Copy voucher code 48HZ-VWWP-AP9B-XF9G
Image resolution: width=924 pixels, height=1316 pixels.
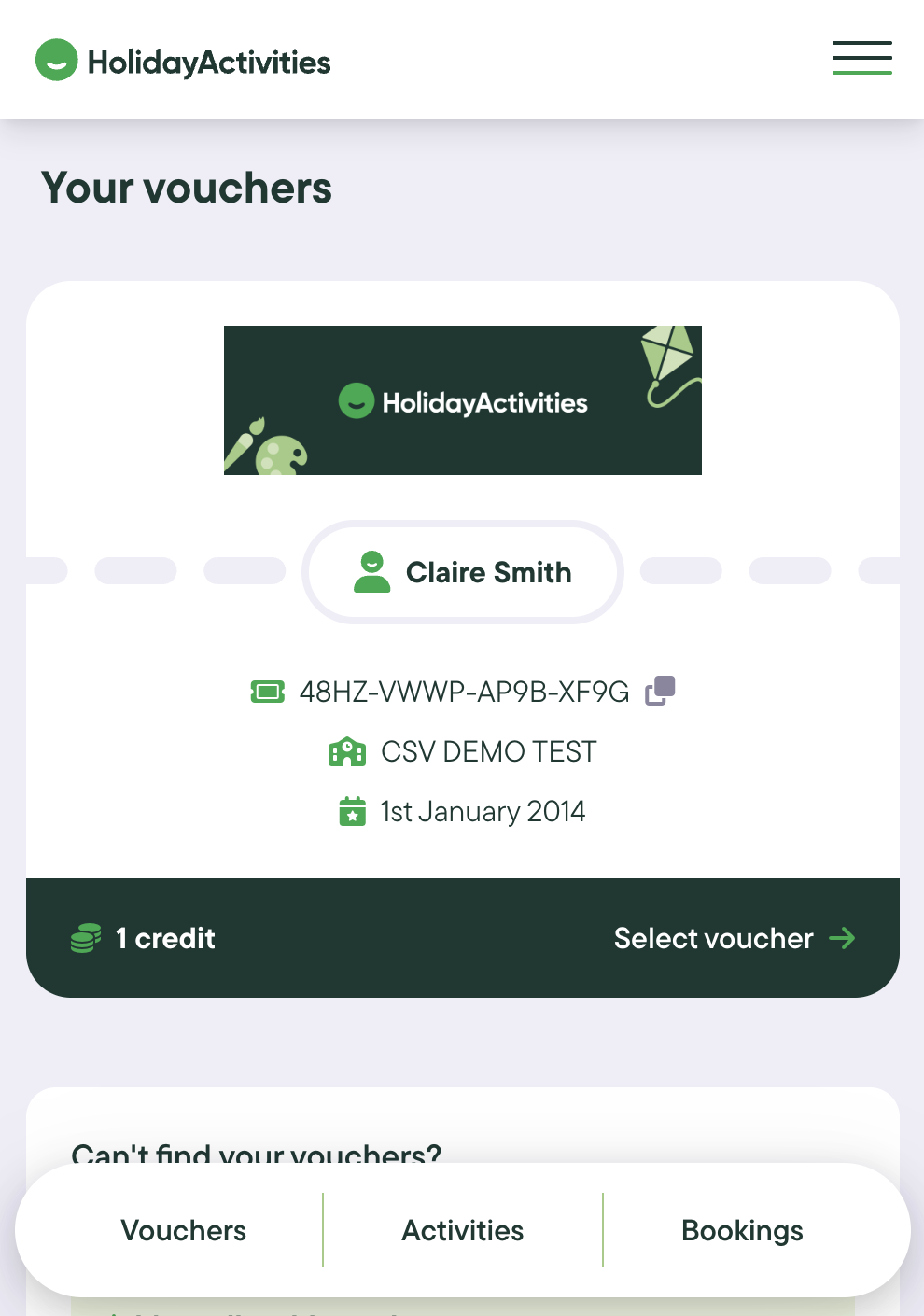(660, 691)
